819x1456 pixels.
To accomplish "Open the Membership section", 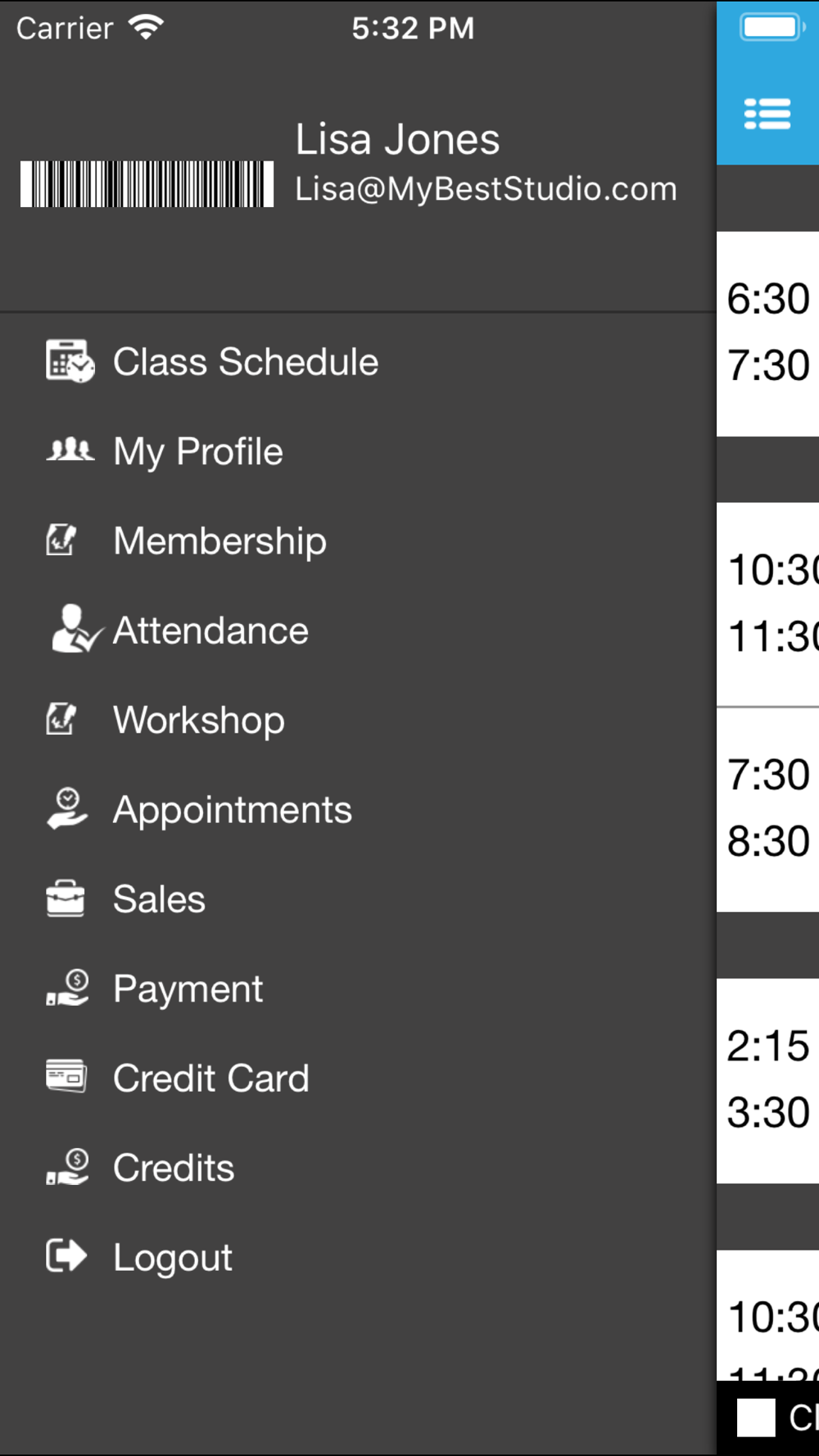I will [x=358, y=540].
